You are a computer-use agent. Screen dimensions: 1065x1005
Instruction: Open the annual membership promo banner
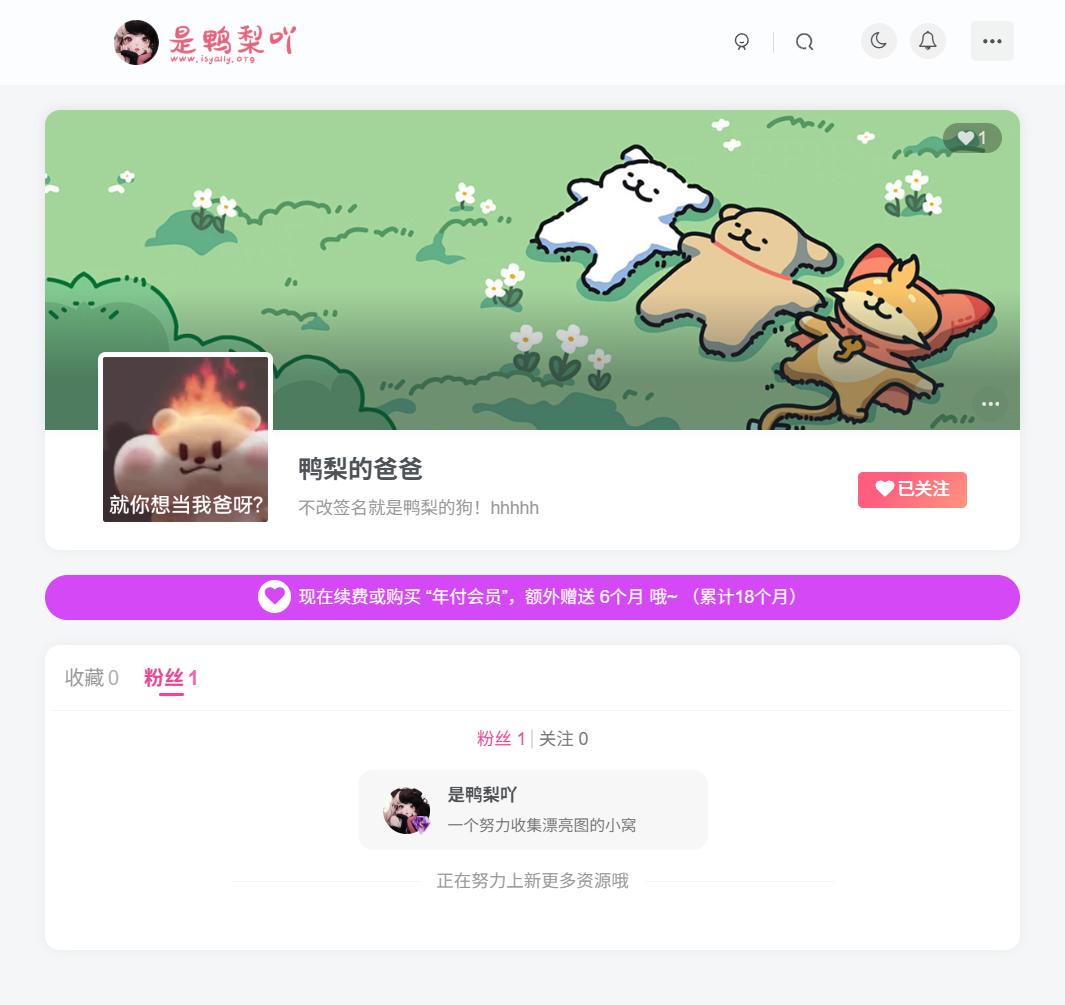[532, 597]
